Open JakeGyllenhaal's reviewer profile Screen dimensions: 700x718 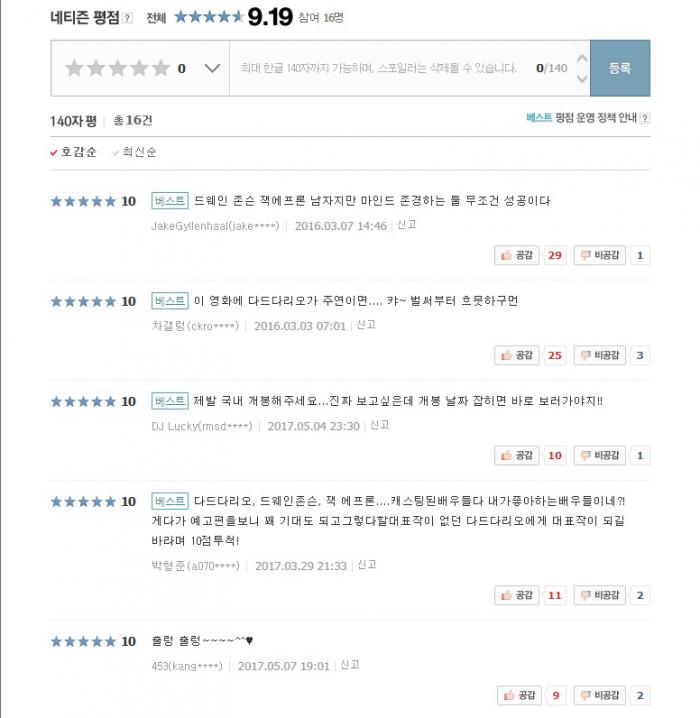(x=215, y=226)
